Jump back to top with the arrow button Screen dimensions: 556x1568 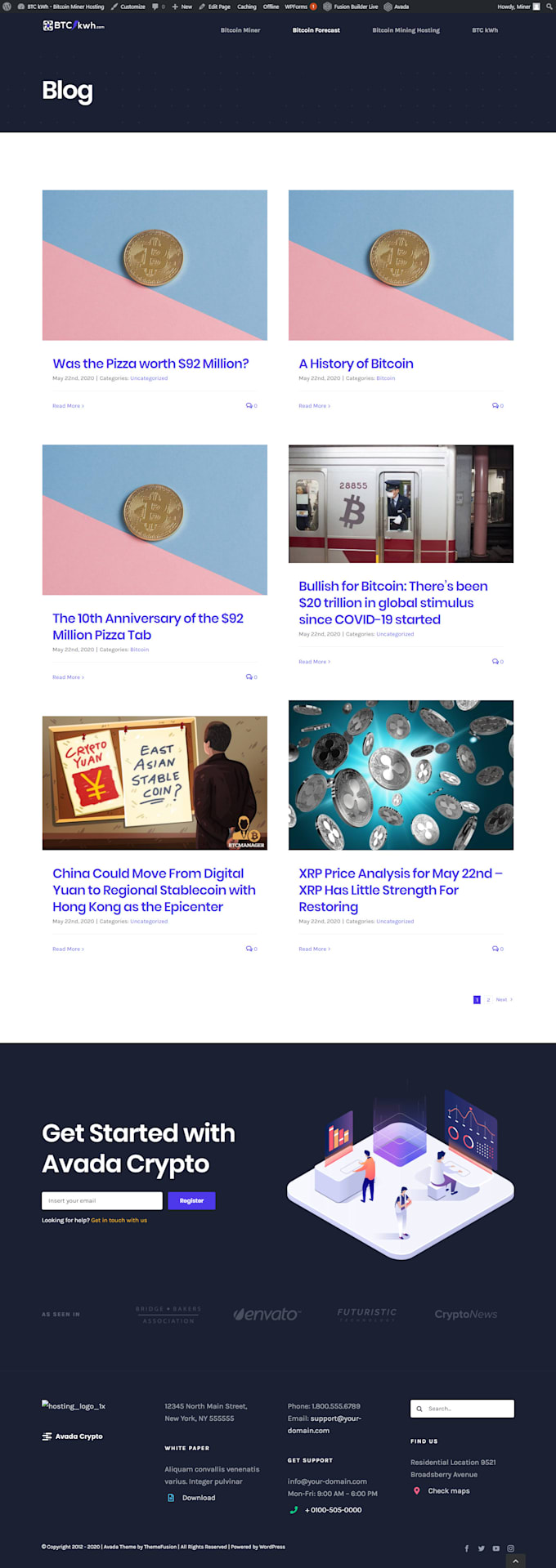(515, 1561)
